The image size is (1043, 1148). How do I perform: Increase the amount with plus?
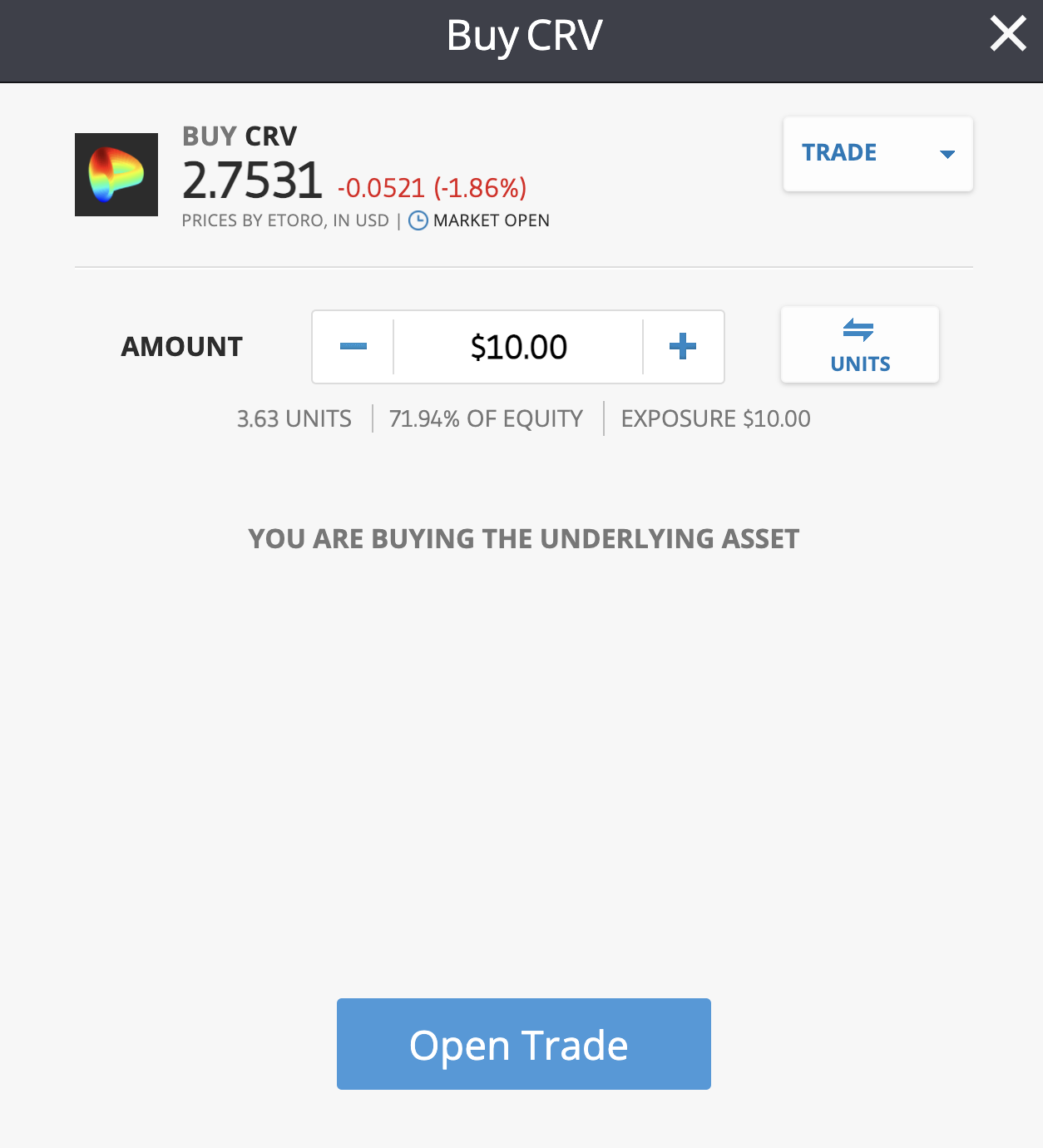(x=683, y=347)
